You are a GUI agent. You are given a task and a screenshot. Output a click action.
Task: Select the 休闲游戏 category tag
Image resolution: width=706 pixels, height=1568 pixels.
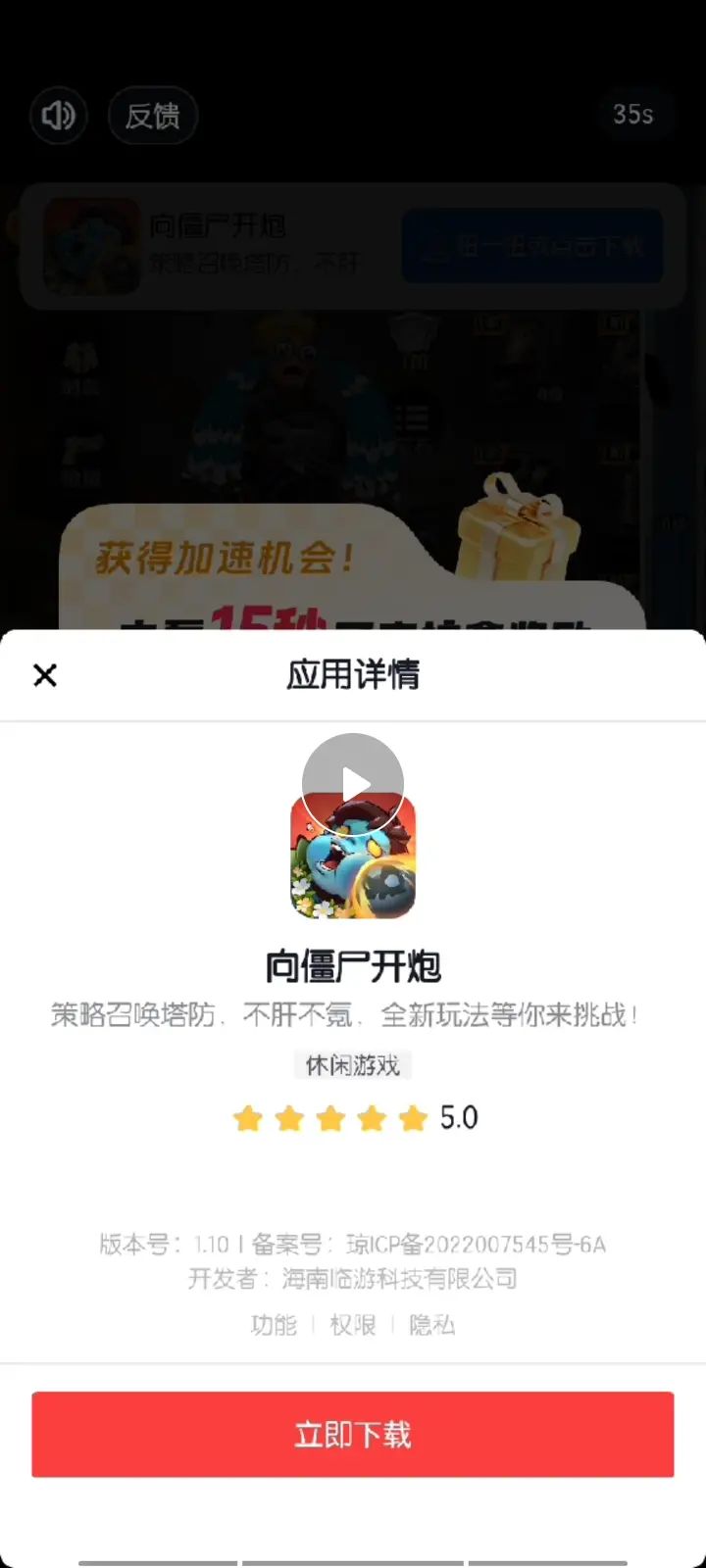pyautogui.click(x=353, y=1064)
